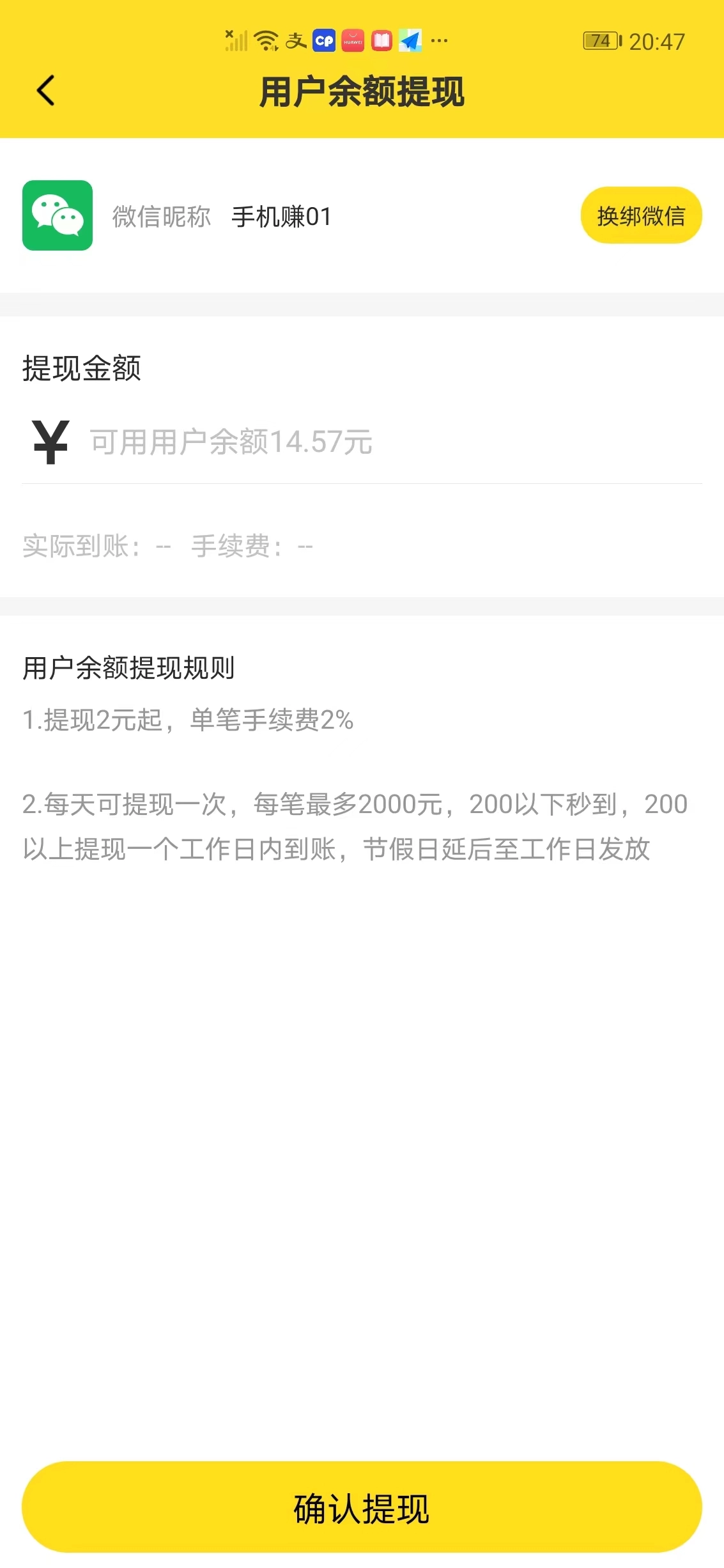The height and width of the screenshot is (1568, 724).
Task: Expand the overflow dots in status bar
Action: point(438,42)
